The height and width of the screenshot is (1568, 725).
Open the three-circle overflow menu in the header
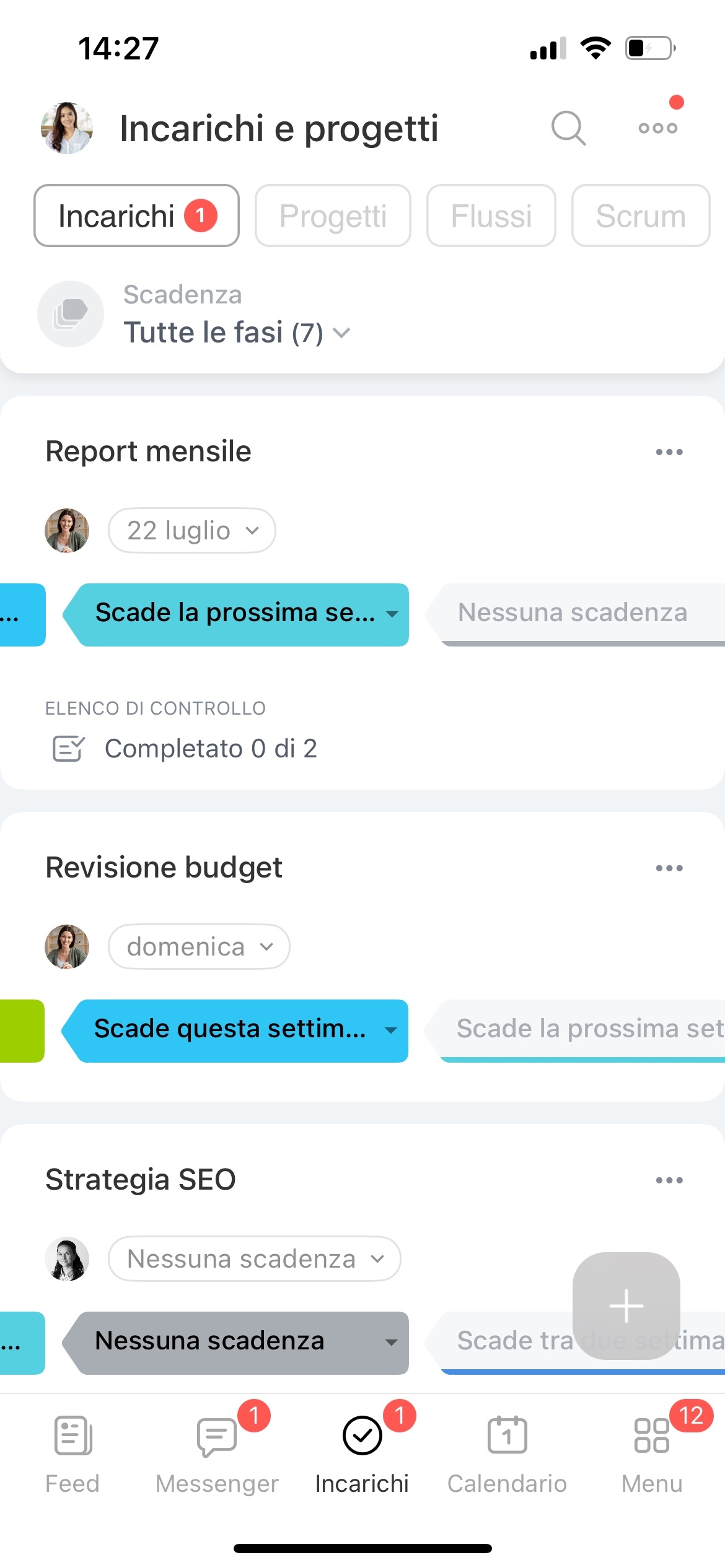coord(658,128)
